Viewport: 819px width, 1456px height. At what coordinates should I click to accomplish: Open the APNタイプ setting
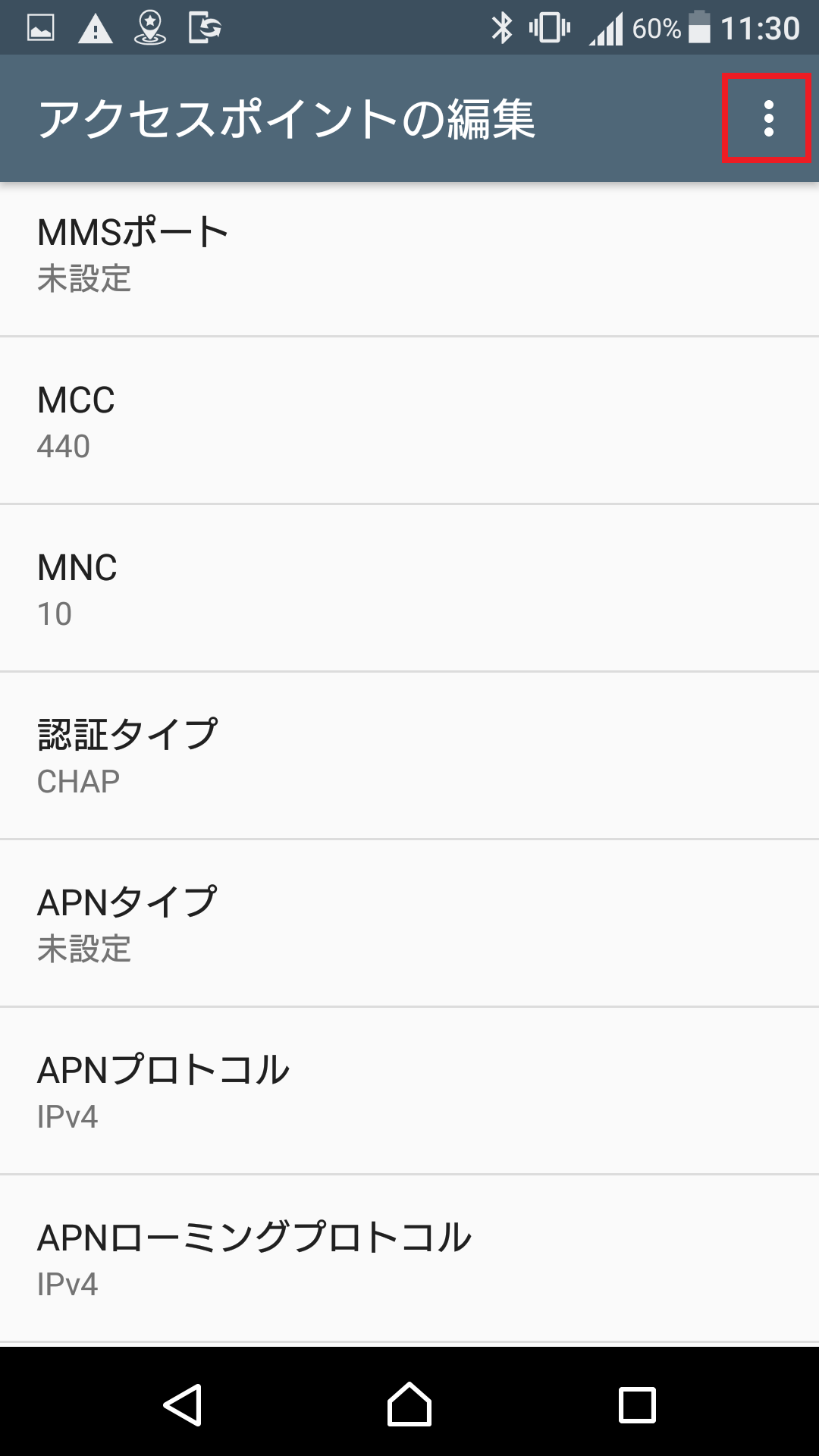pos(409,922)
